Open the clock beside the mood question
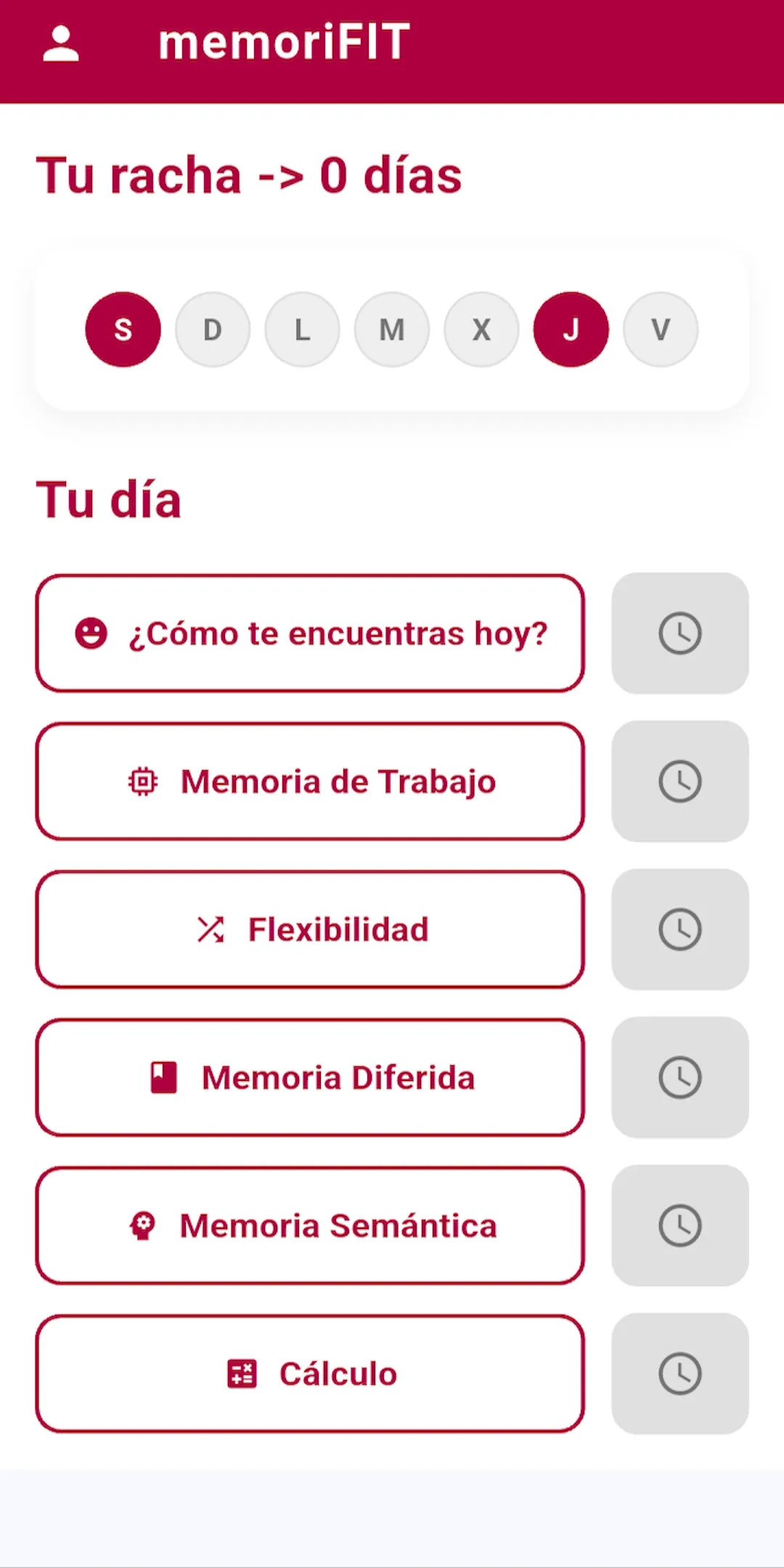The image size is (784, 1568). coord(679,632)
